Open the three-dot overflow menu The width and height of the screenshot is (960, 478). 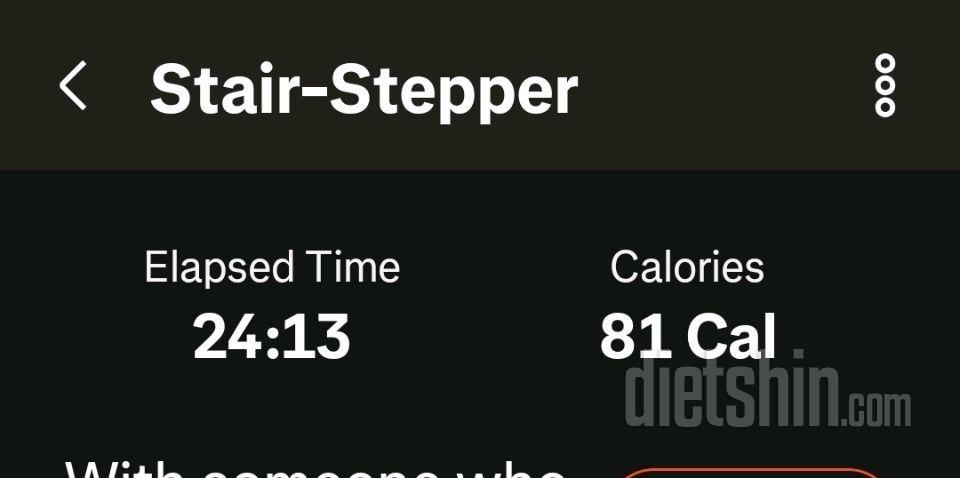pyautogui.click(x=885, y=86)
